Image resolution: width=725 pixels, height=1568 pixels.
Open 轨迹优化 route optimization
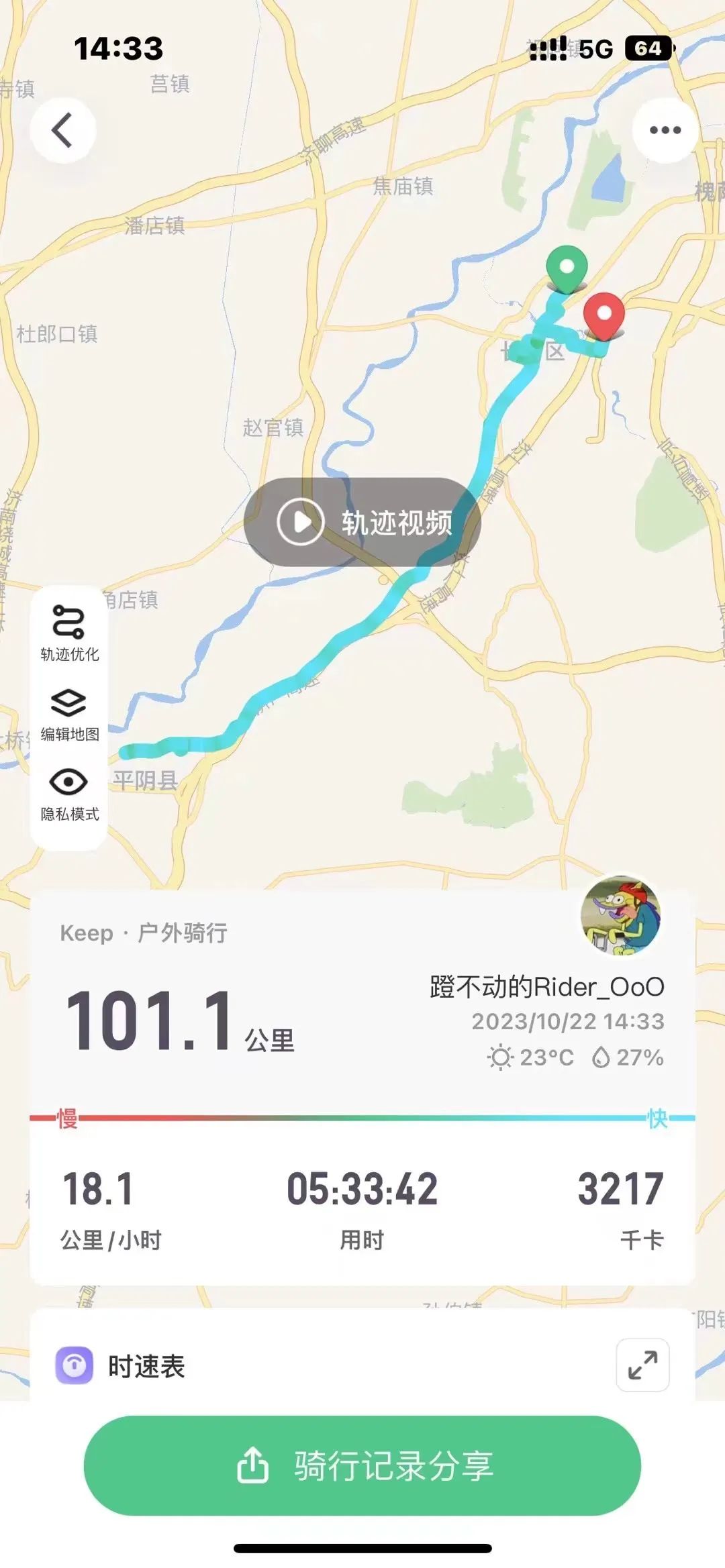coord(69,633)
